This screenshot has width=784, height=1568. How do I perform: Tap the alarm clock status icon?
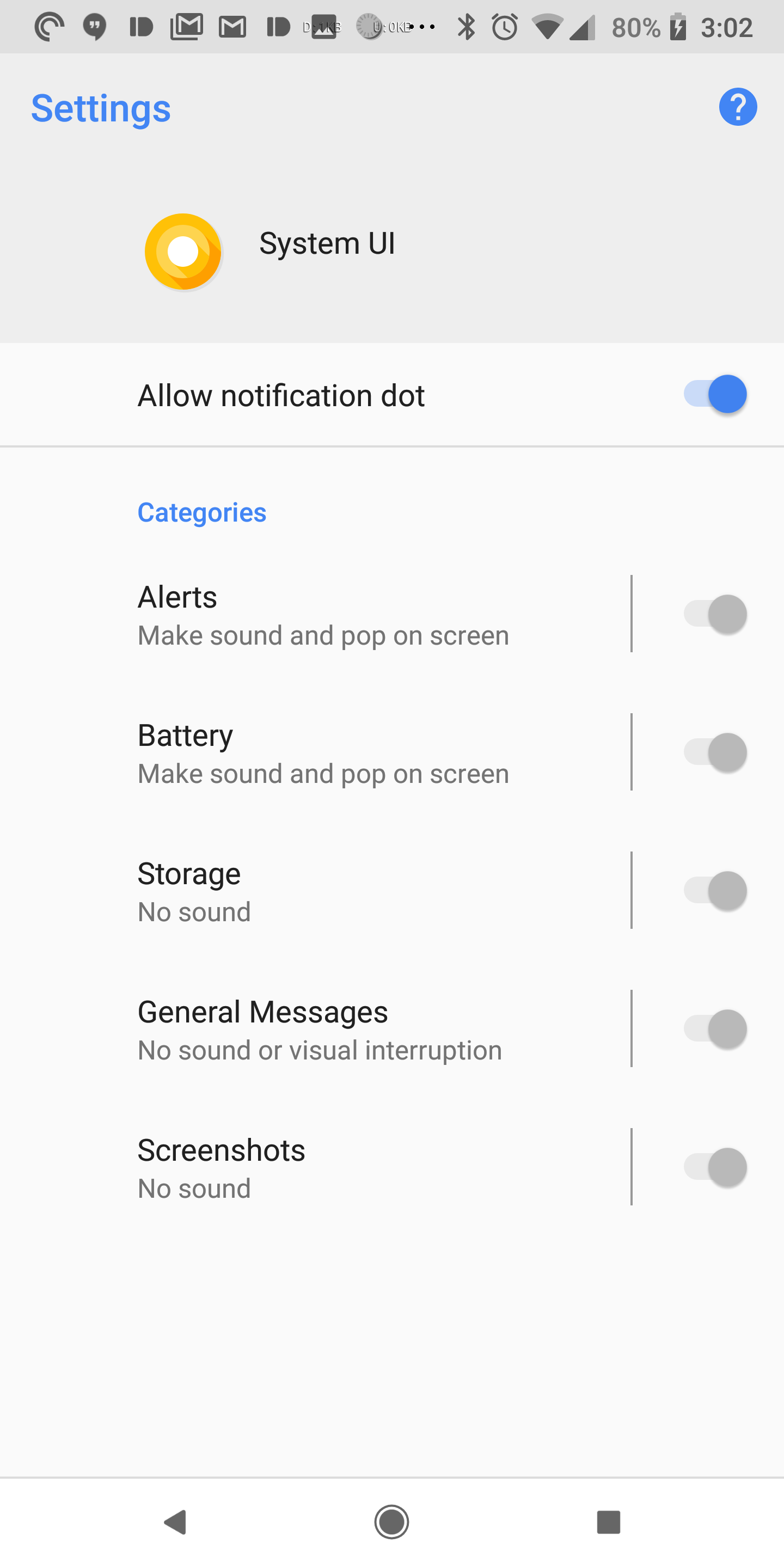505,26
